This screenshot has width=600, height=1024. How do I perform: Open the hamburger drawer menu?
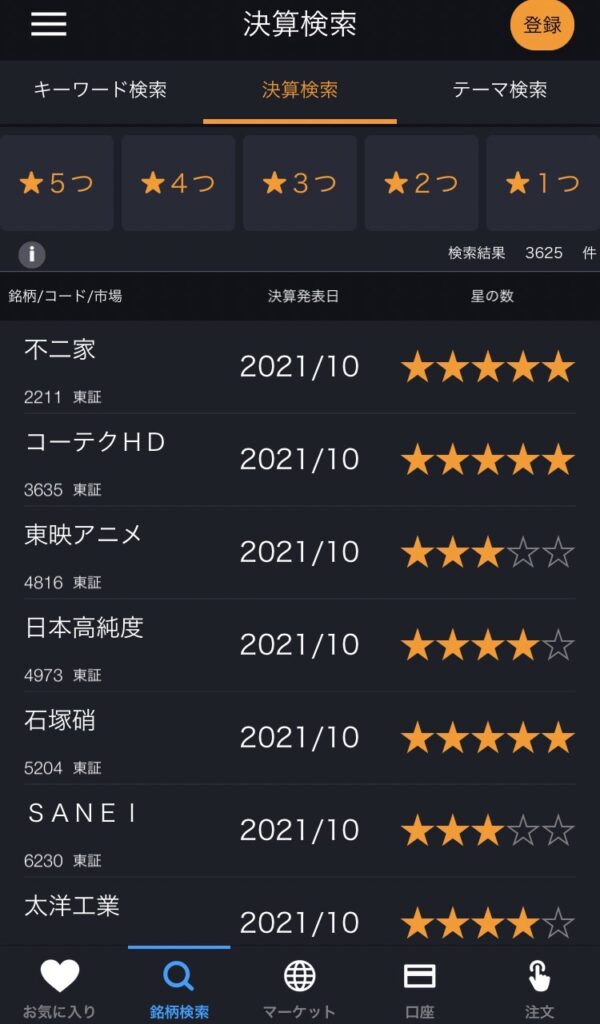[x=48, y=24]
